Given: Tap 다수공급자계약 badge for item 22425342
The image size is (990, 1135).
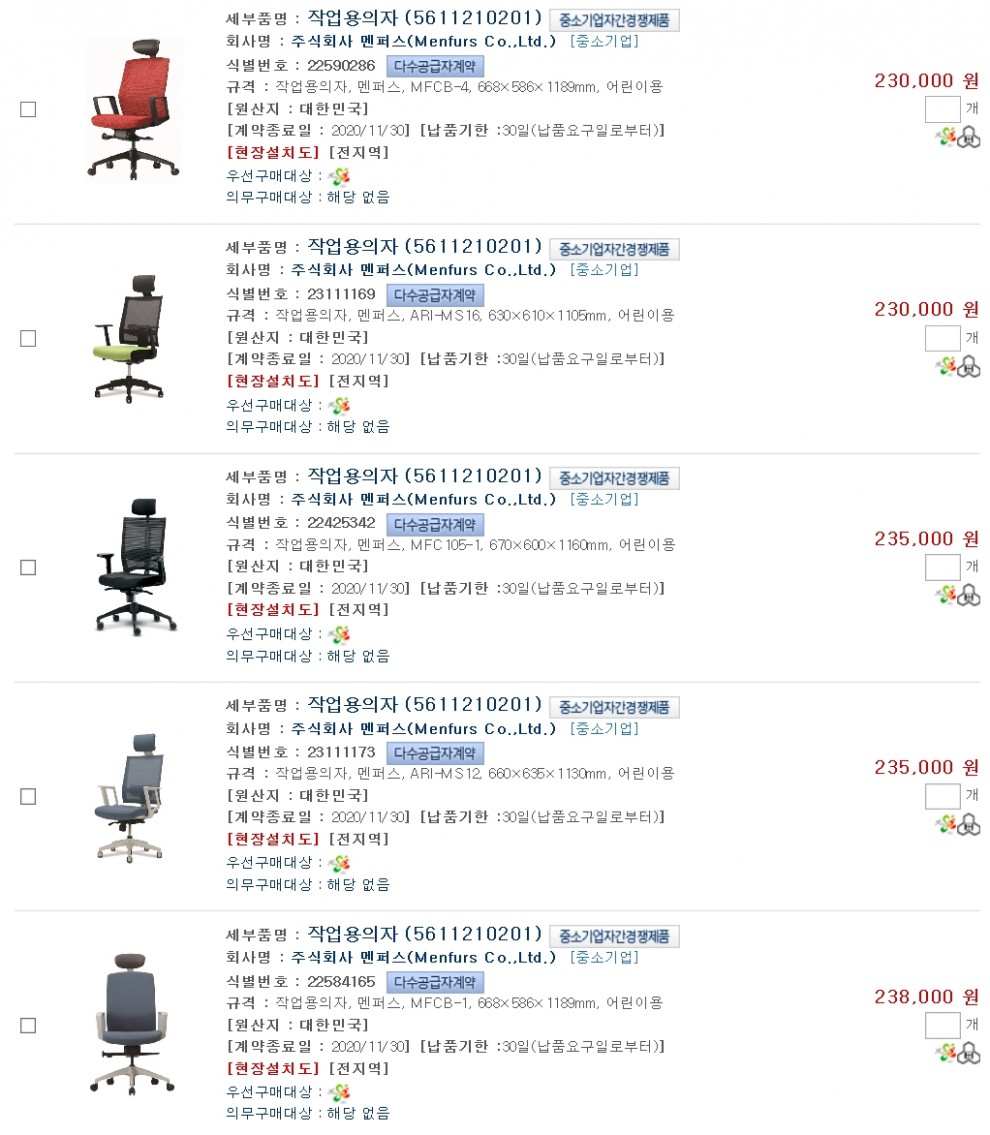Looking at the screenshot, I should pos(435,524).
